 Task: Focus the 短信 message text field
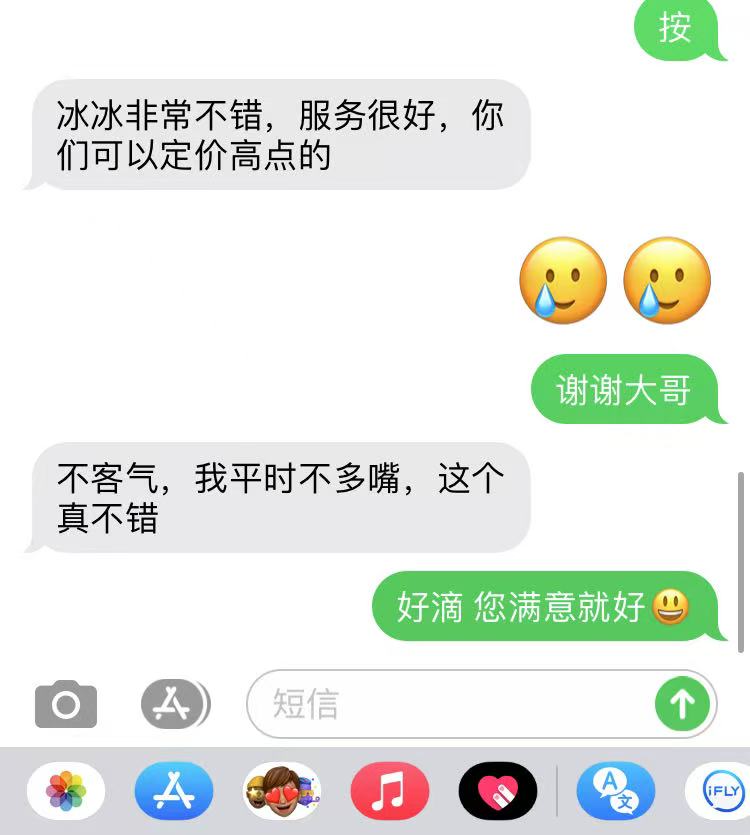coord(450,704)
